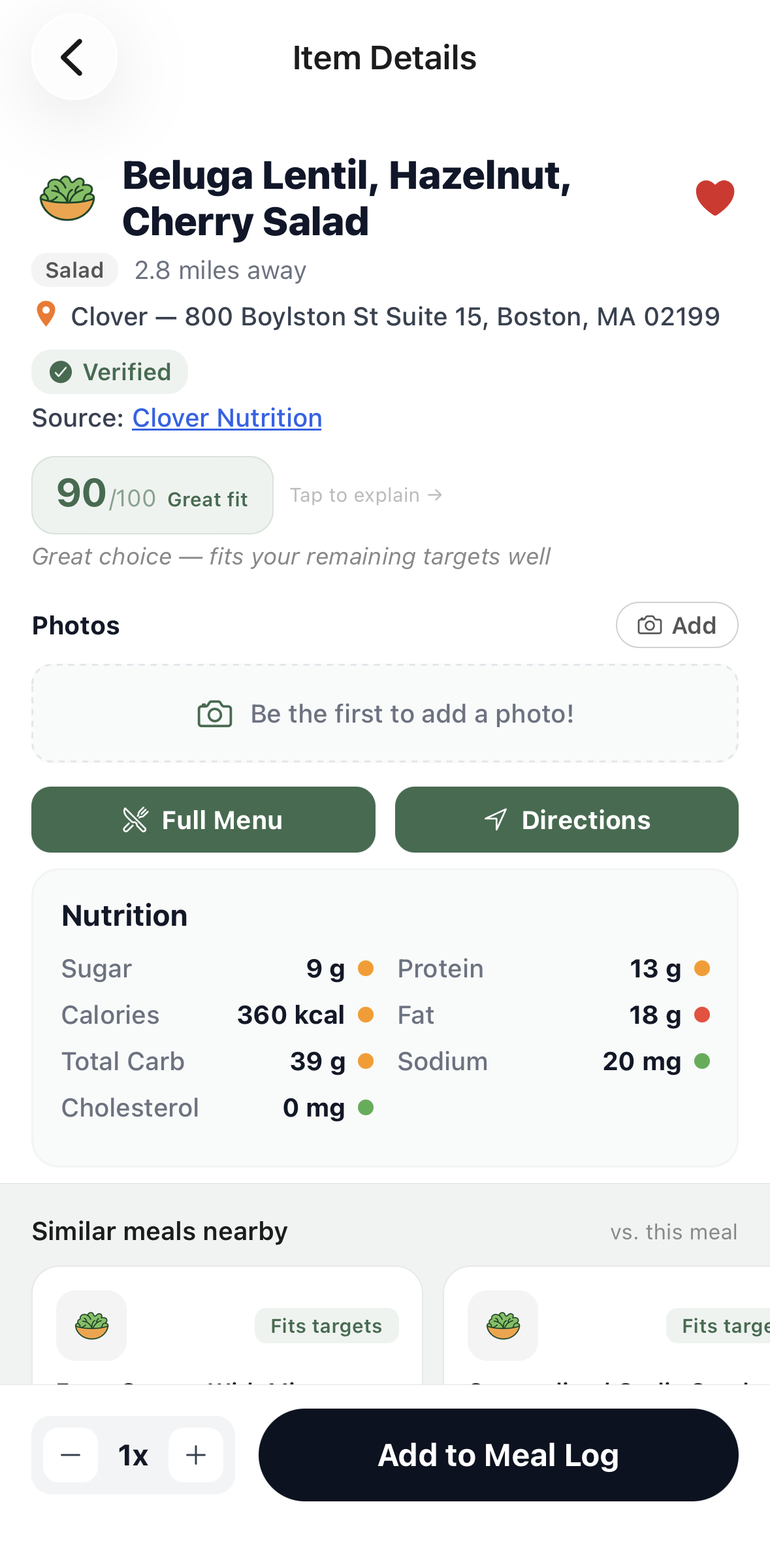Open 'Tap to explain' score details
Image resolution: width=770 pixels, height=1568 pixels.
366,495
